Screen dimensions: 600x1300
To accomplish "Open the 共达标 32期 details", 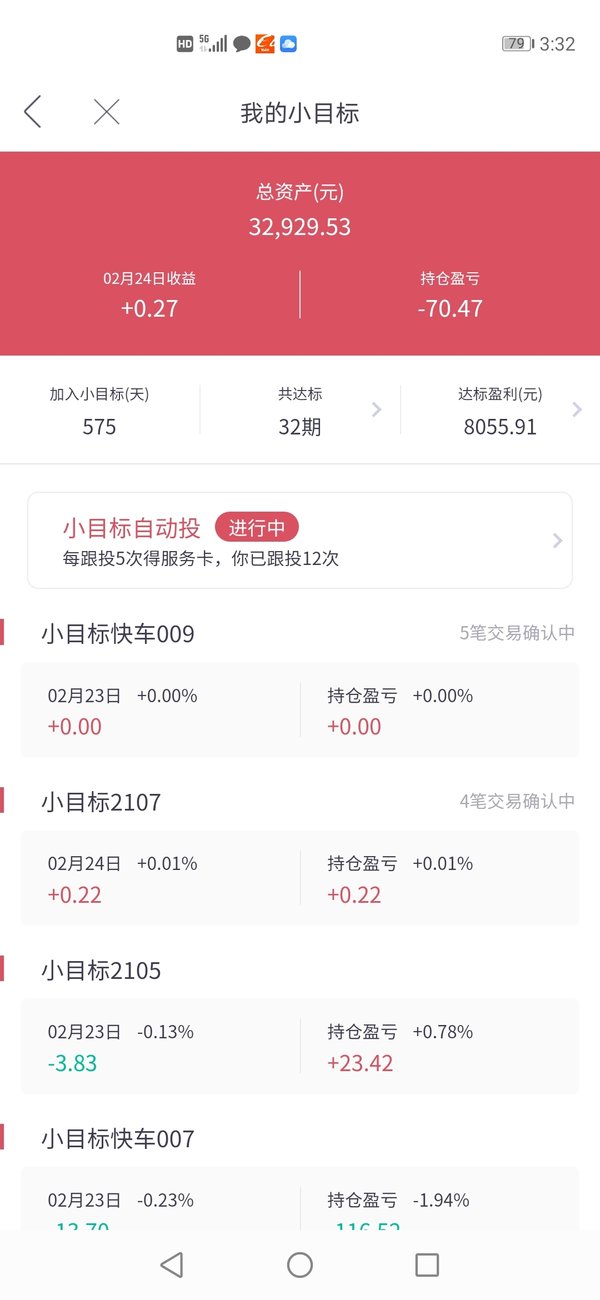I will click(300, 411).
